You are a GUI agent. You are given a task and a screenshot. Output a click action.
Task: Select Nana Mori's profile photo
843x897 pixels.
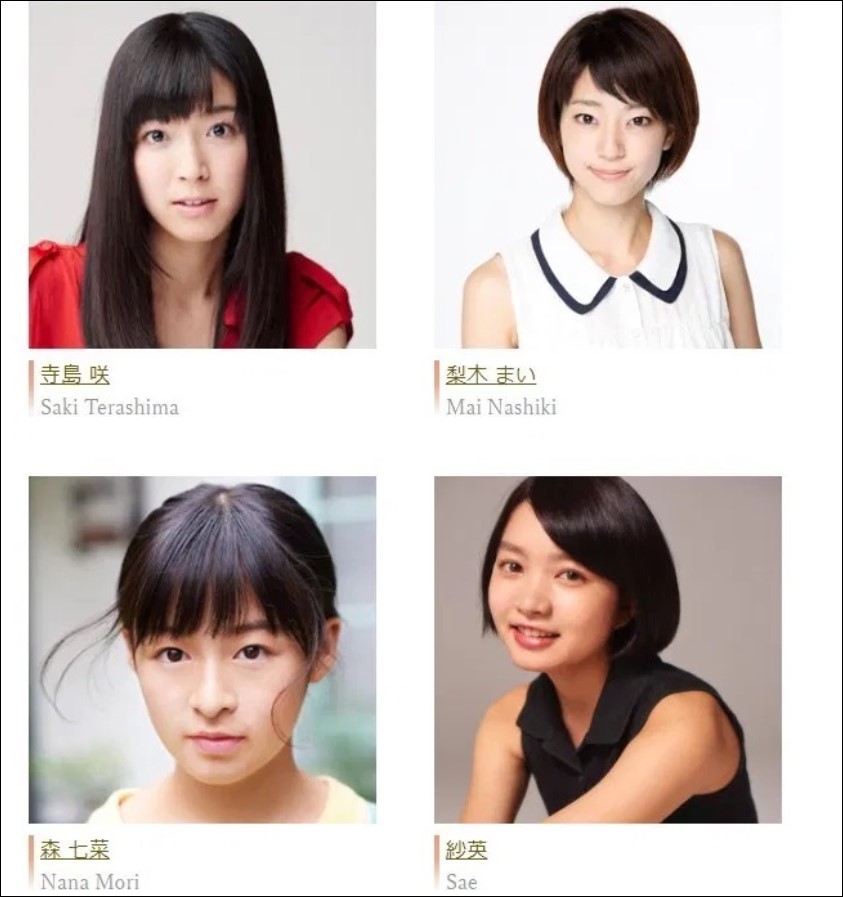(x=202, y=650)
